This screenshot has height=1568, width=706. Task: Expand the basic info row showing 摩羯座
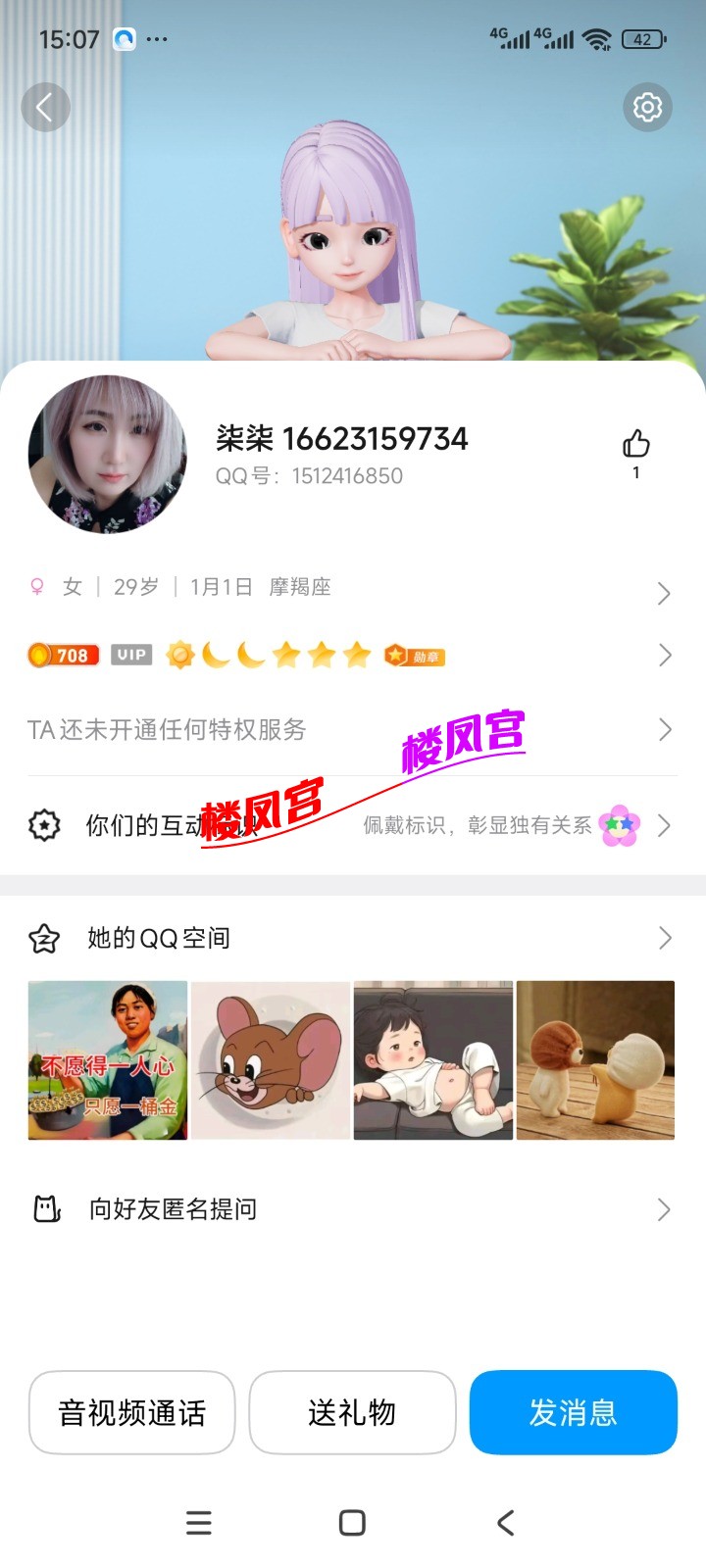(x=666, y=592)
